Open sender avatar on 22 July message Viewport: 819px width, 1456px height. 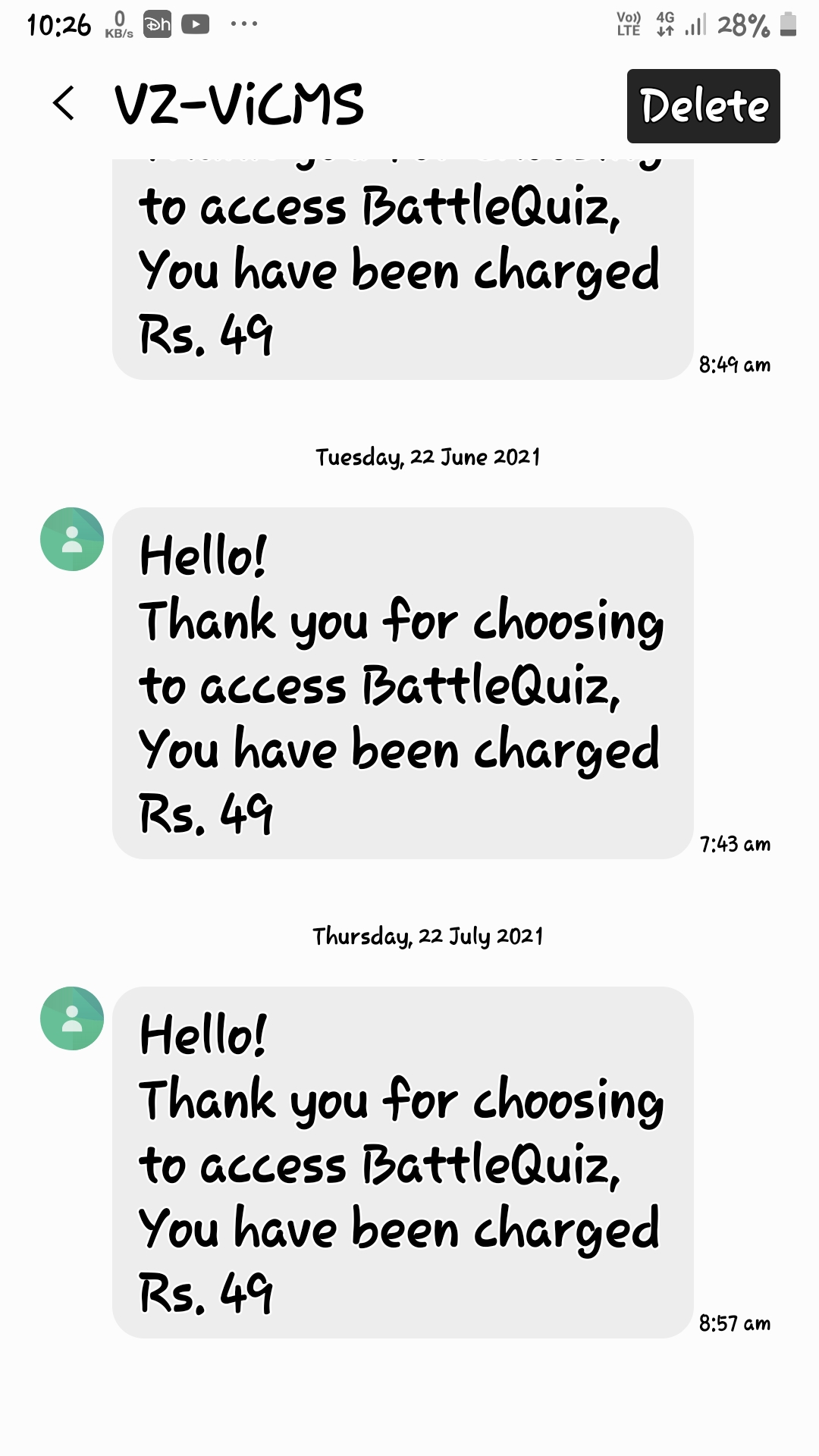click(x=72, y=1018)
